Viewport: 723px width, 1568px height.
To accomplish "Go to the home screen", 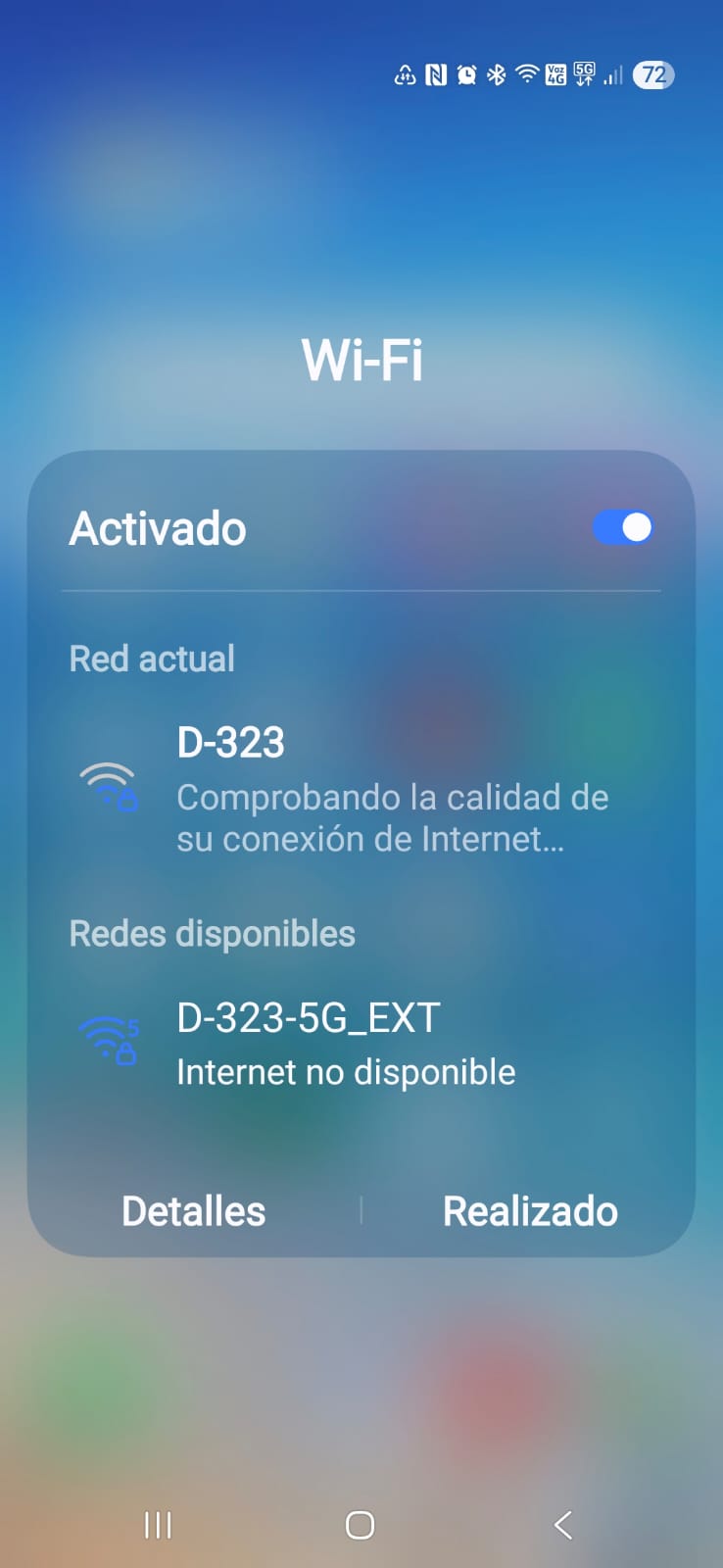I will (x=361, y=1525).
